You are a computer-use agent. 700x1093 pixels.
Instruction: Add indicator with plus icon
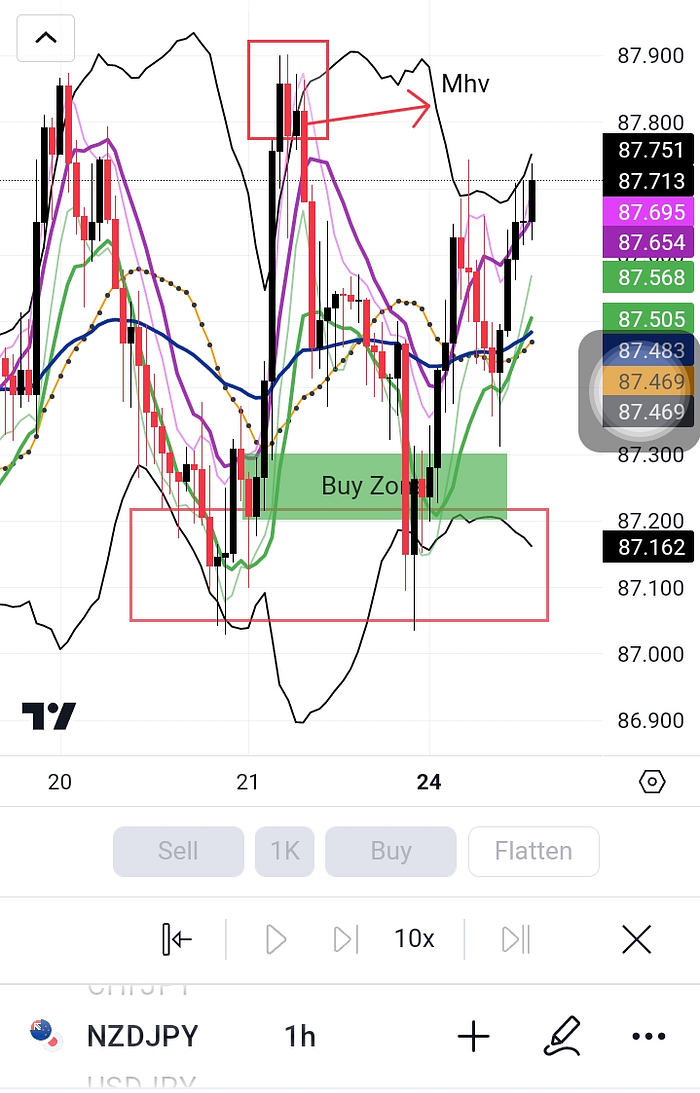(x=473, y=1037)
